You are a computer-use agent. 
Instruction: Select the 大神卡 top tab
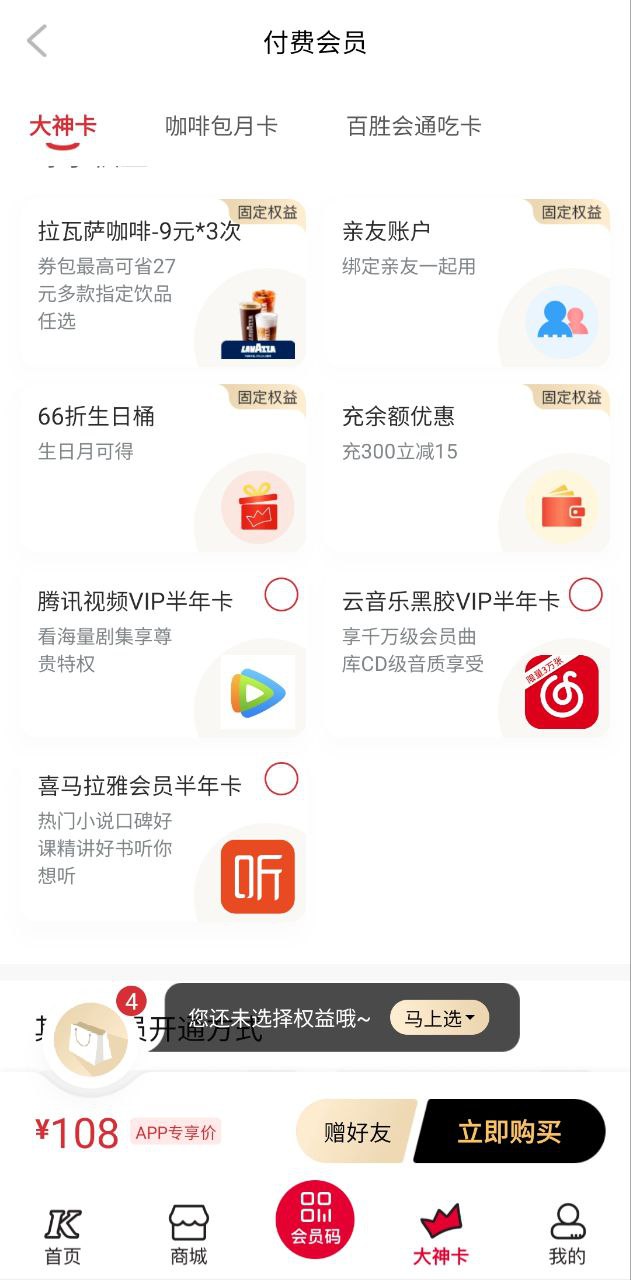point(63,126)
